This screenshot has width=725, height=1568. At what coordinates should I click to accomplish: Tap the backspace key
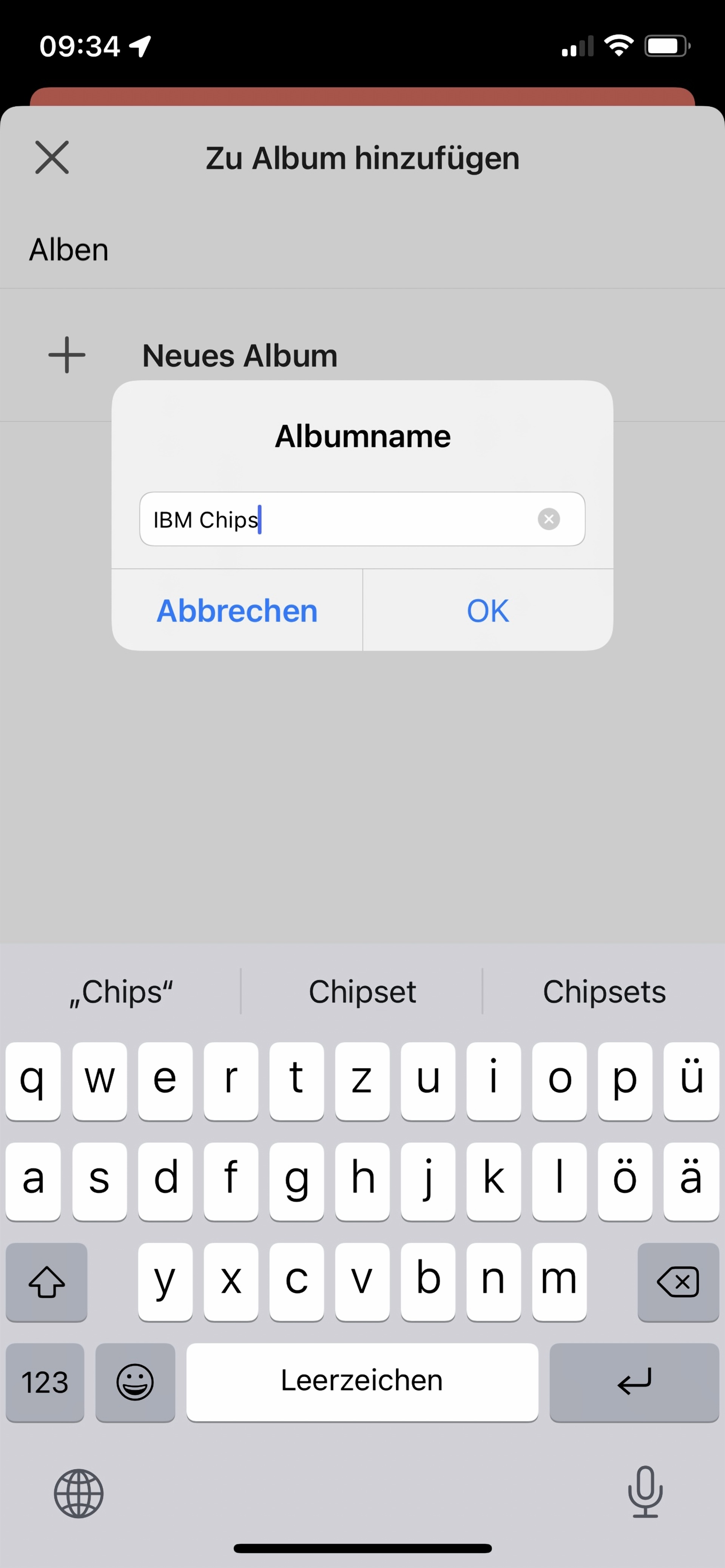tap(677, 1282)
